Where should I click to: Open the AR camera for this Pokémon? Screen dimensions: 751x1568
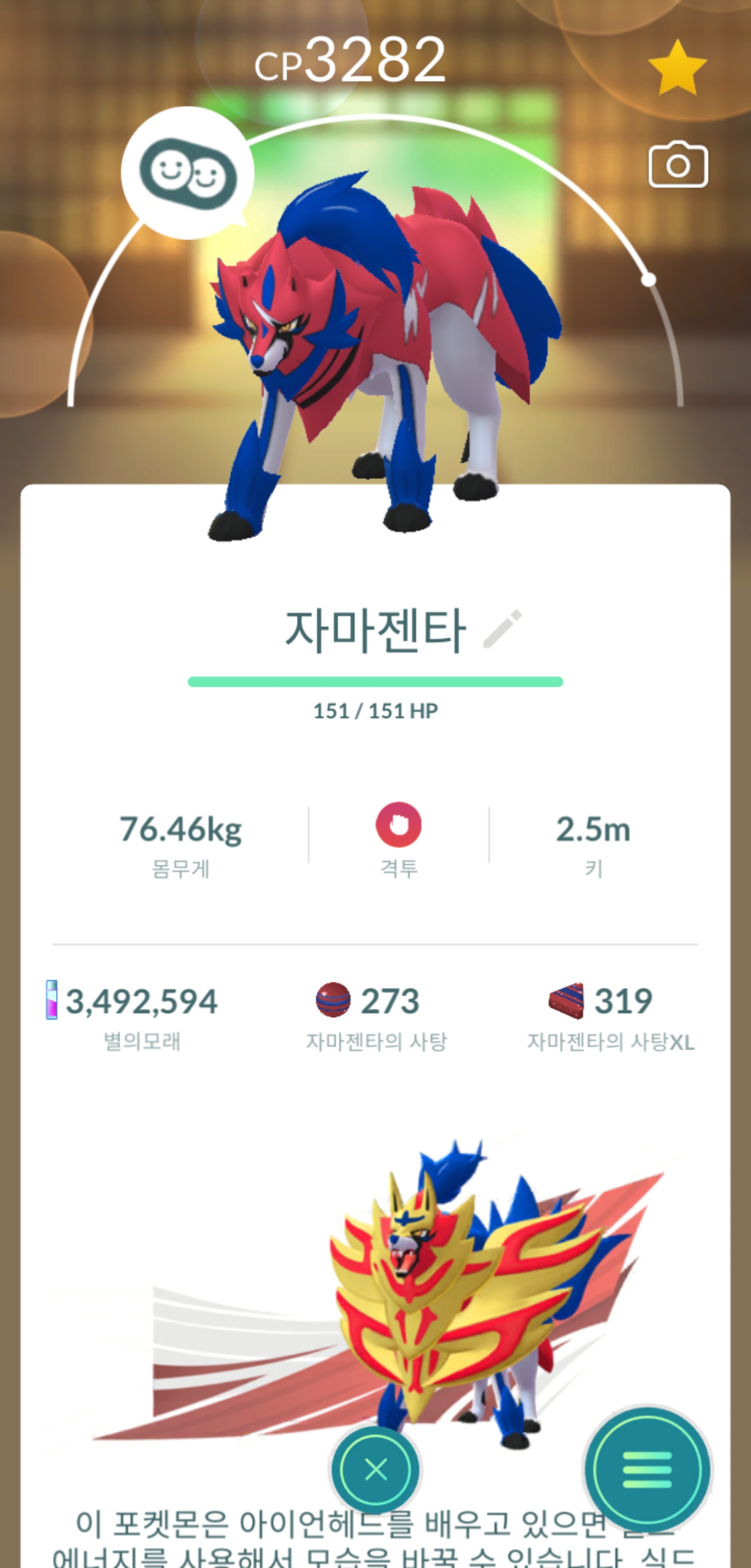[x=677, y=165]
